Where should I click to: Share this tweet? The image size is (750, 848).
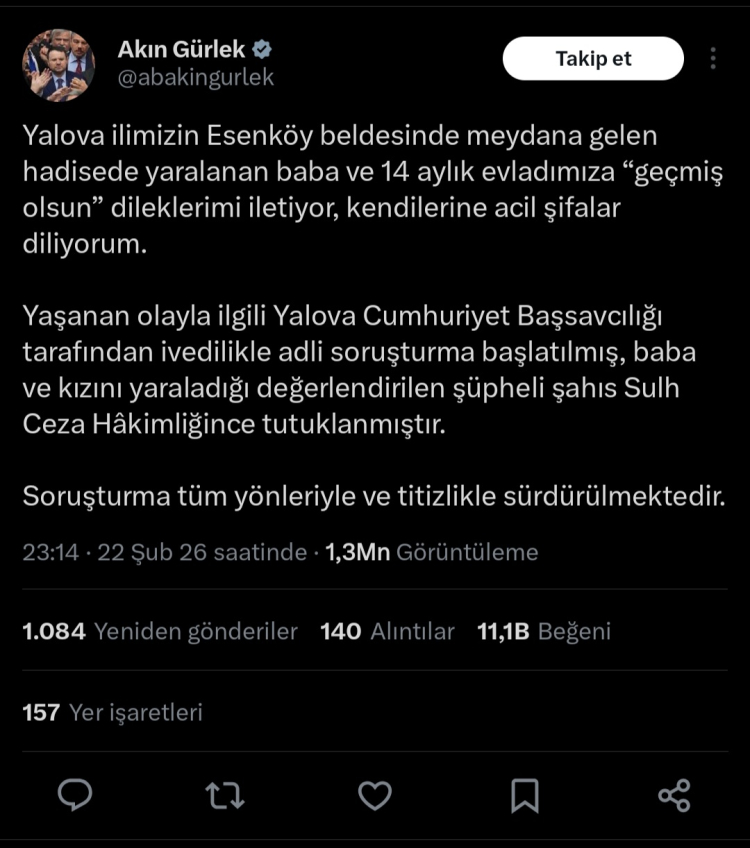(x=674, y=795)
